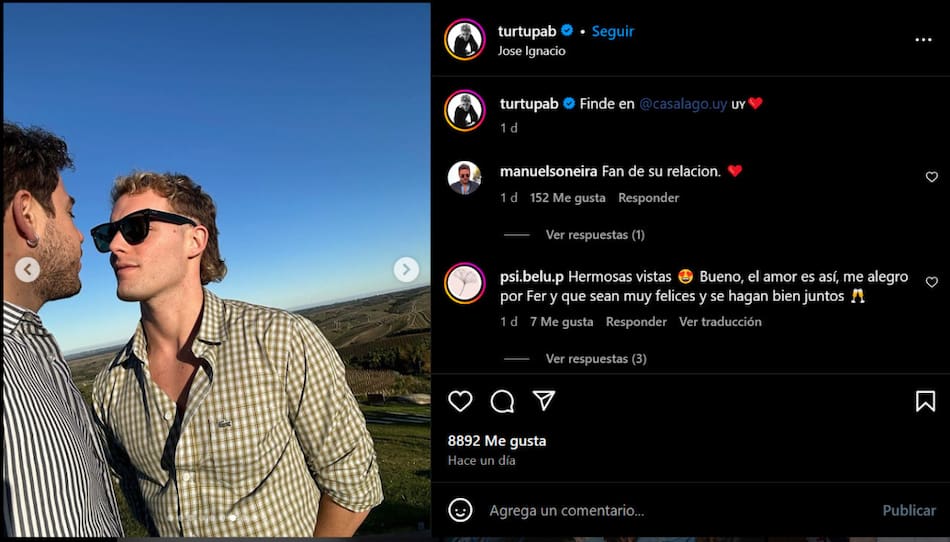The image size is (950, 542).
Task: Go back to the previous photo
Action: point(28,269)
